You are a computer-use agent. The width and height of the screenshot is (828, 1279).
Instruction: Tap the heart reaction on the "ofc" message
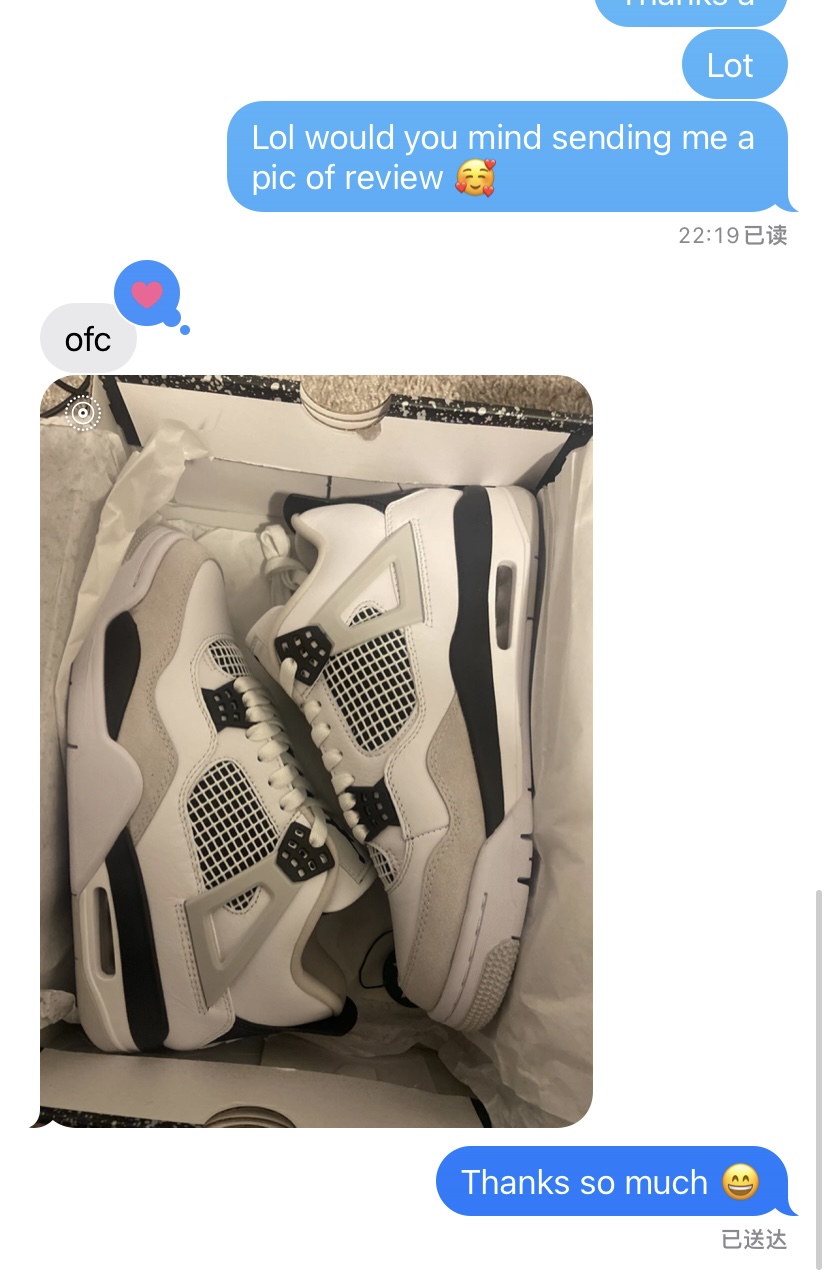point(147,293)
